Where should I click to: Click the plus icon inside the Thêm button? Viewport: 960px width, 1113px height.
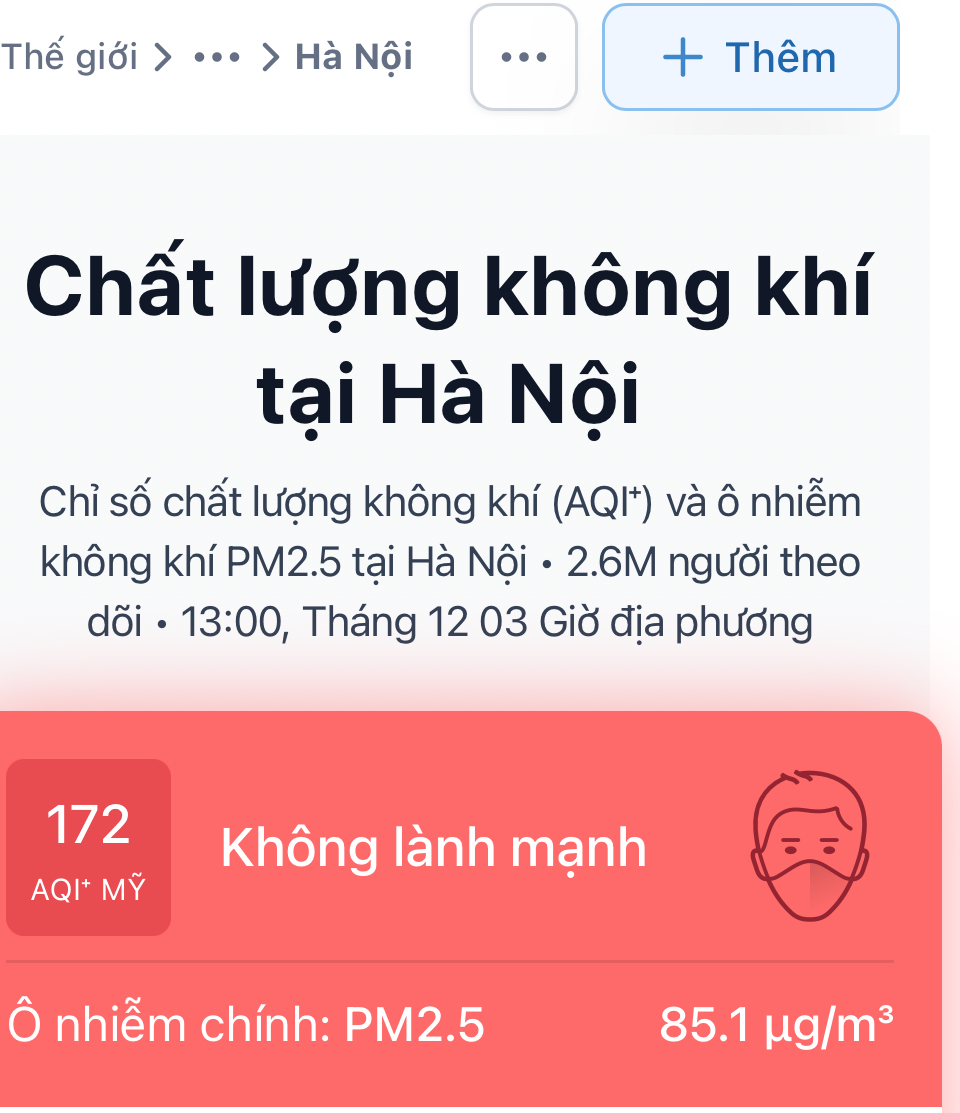coord(683,57)
